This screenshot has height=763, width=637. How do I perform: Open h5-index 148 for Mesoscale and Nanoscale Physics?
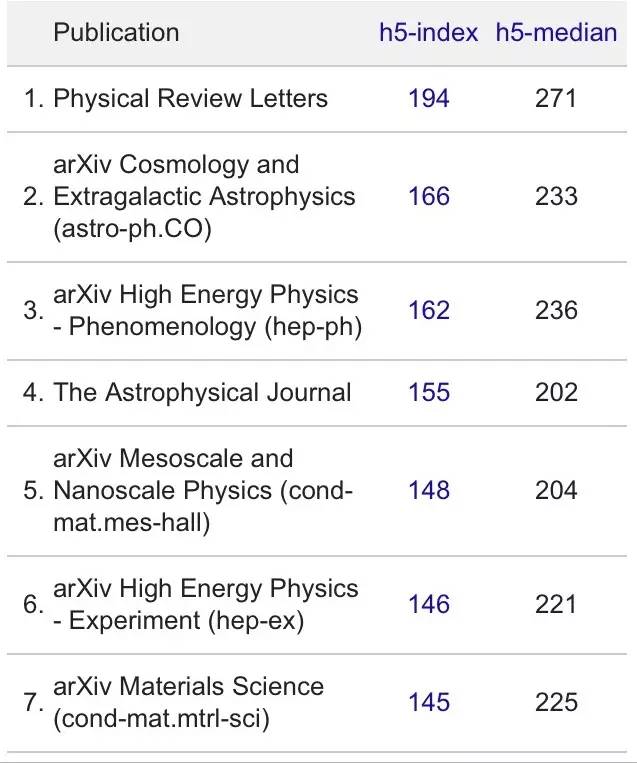tap(428, 490)
